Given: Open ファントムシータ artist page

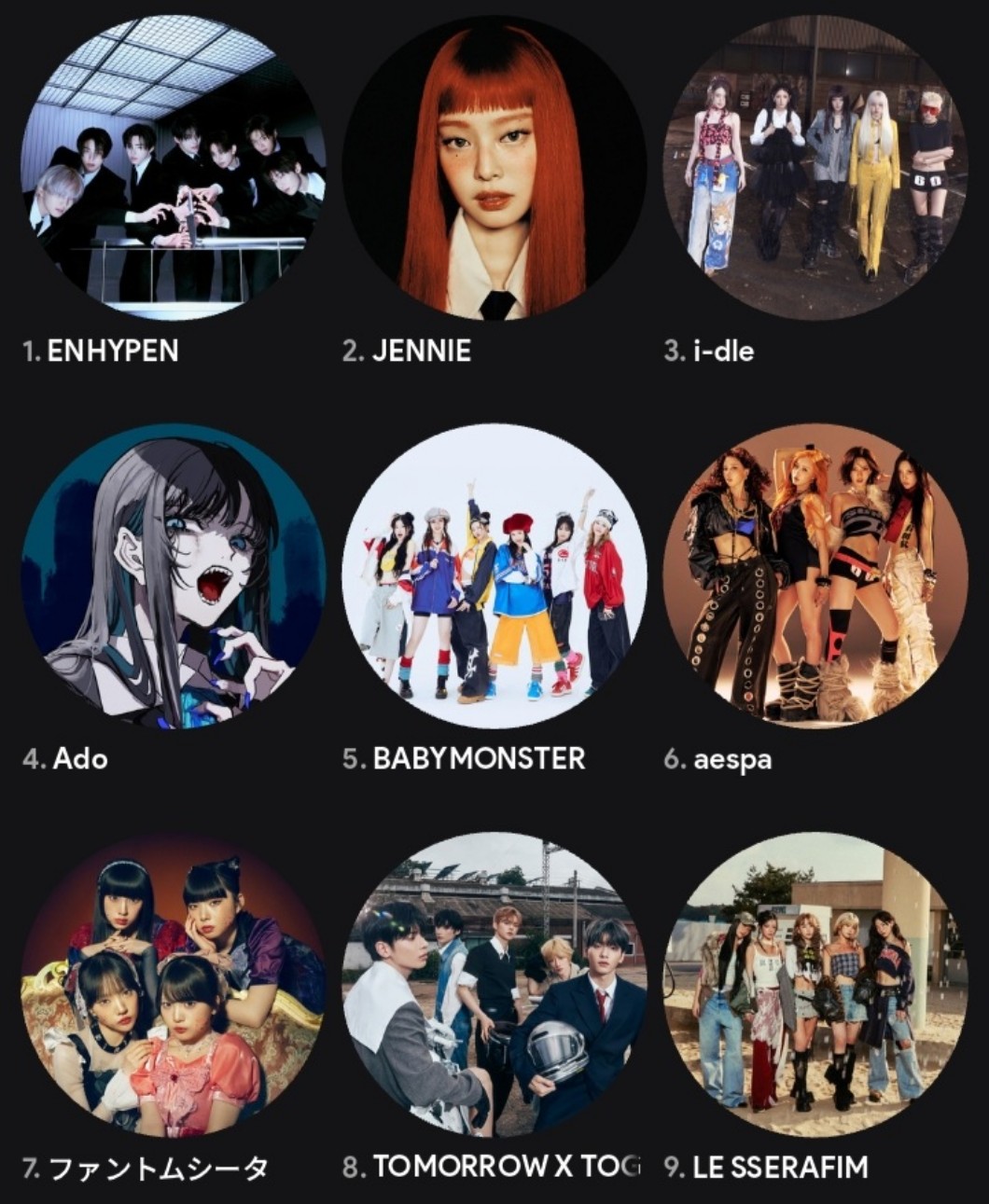Looking at the screenshot, I should [174, 985].
